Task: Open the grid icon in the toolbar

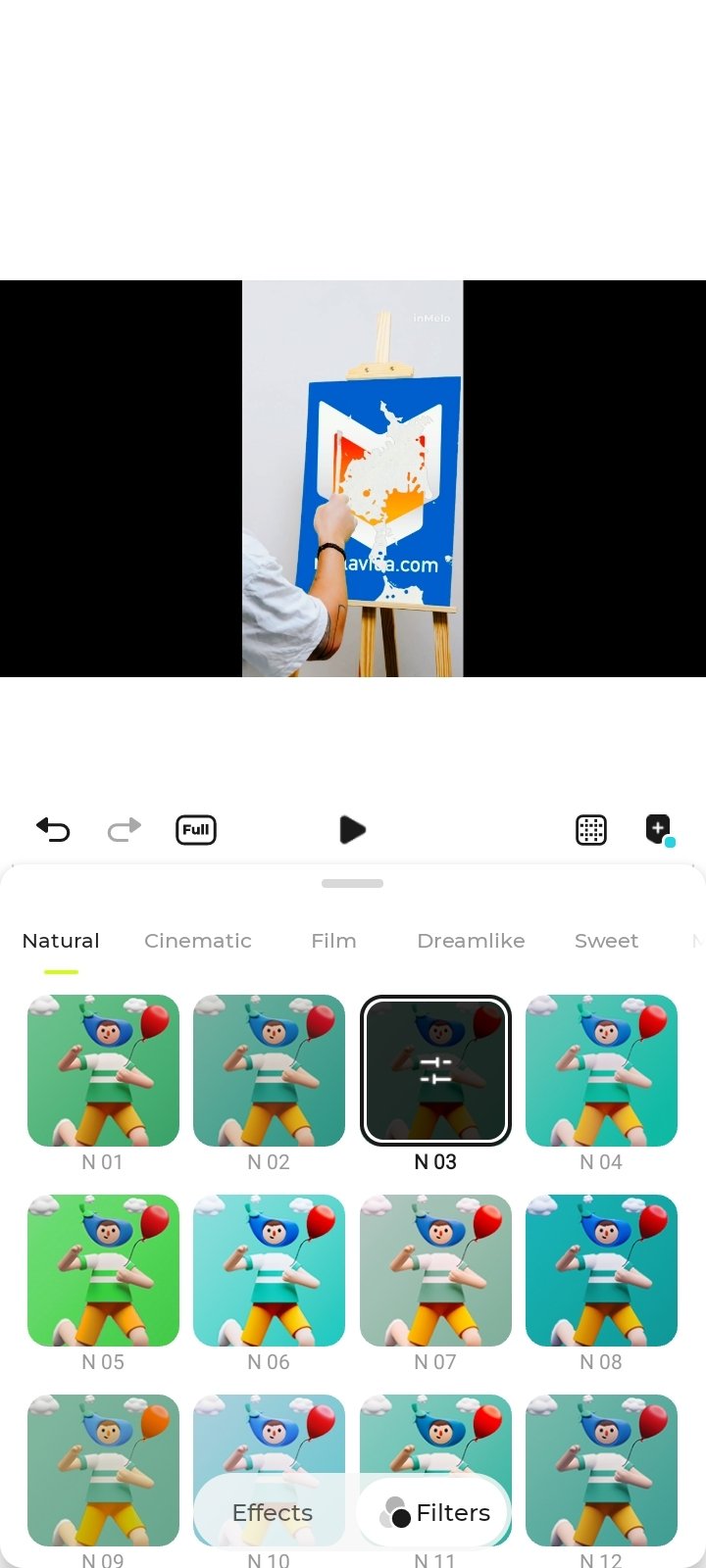Action: point(591,830)
